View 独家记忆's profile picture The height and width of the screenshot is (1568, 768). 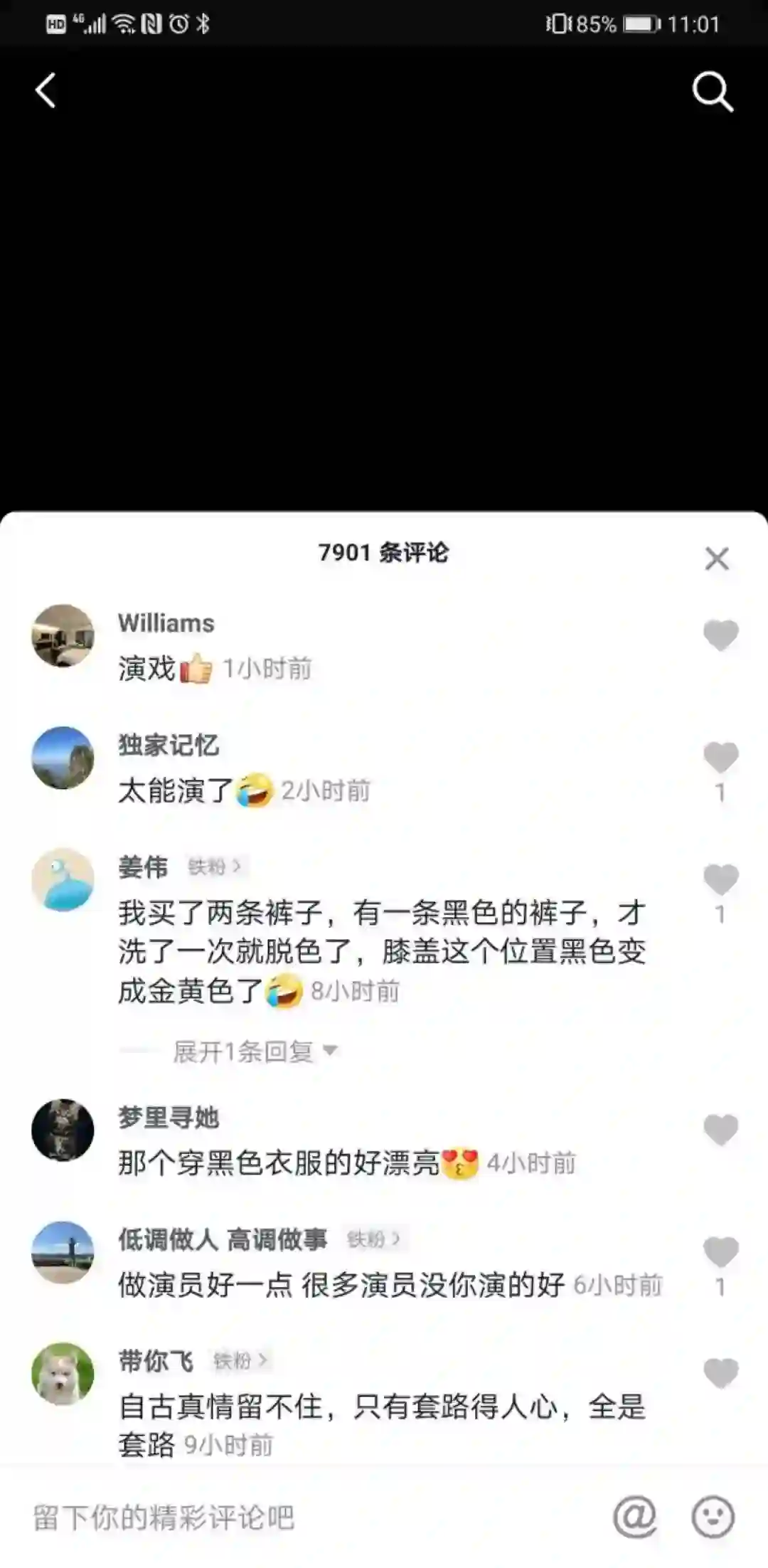click(x=63, y=758)
